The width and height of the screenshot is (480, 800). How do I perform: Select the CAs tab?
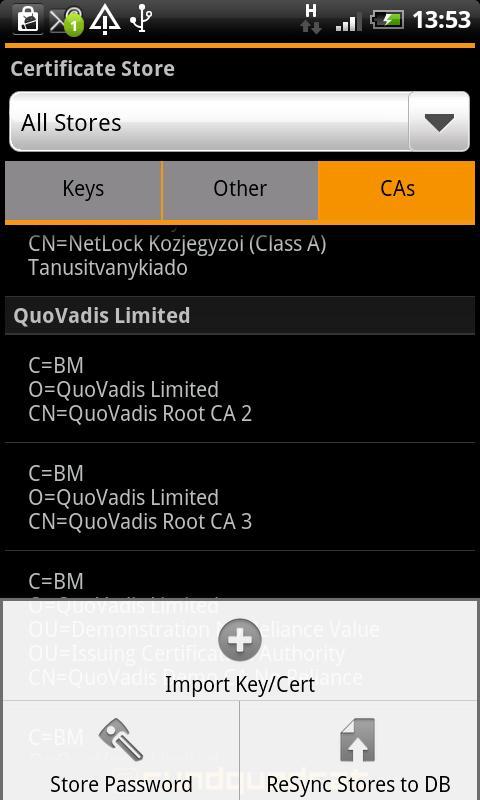[x=397, y=190]
